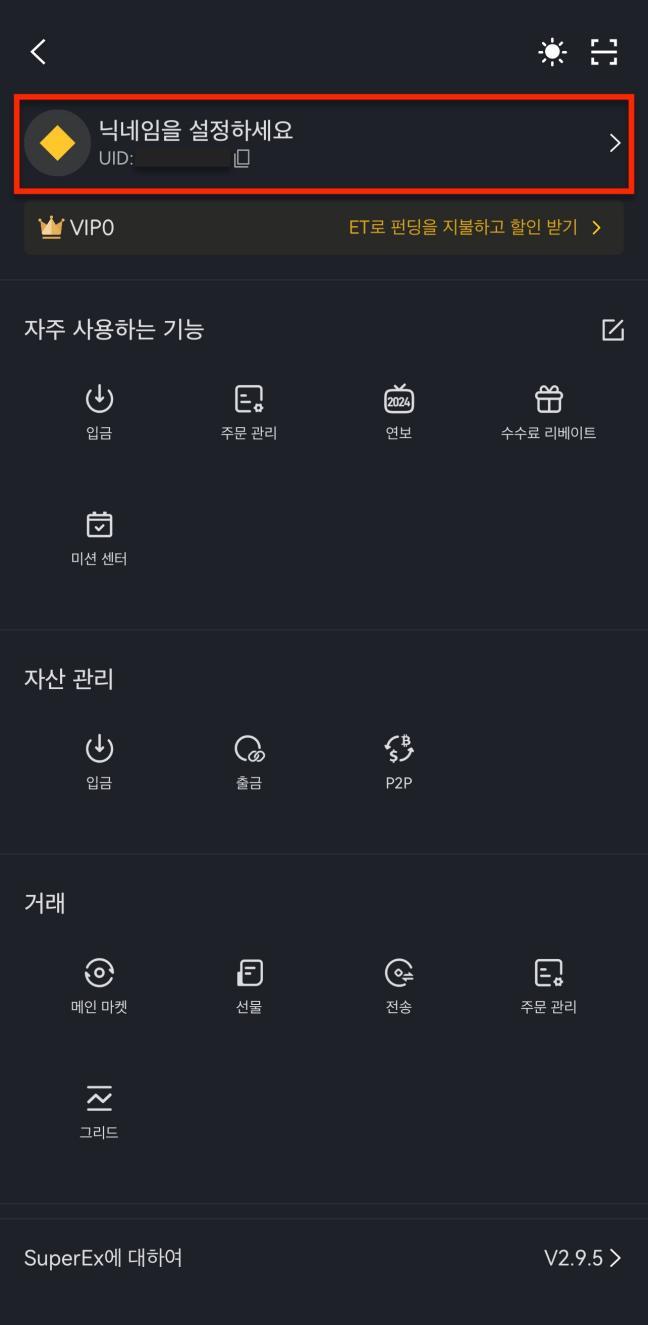The image size is (648, 1325).
Task: Open 메인 마켓
Action: [99, 986]
